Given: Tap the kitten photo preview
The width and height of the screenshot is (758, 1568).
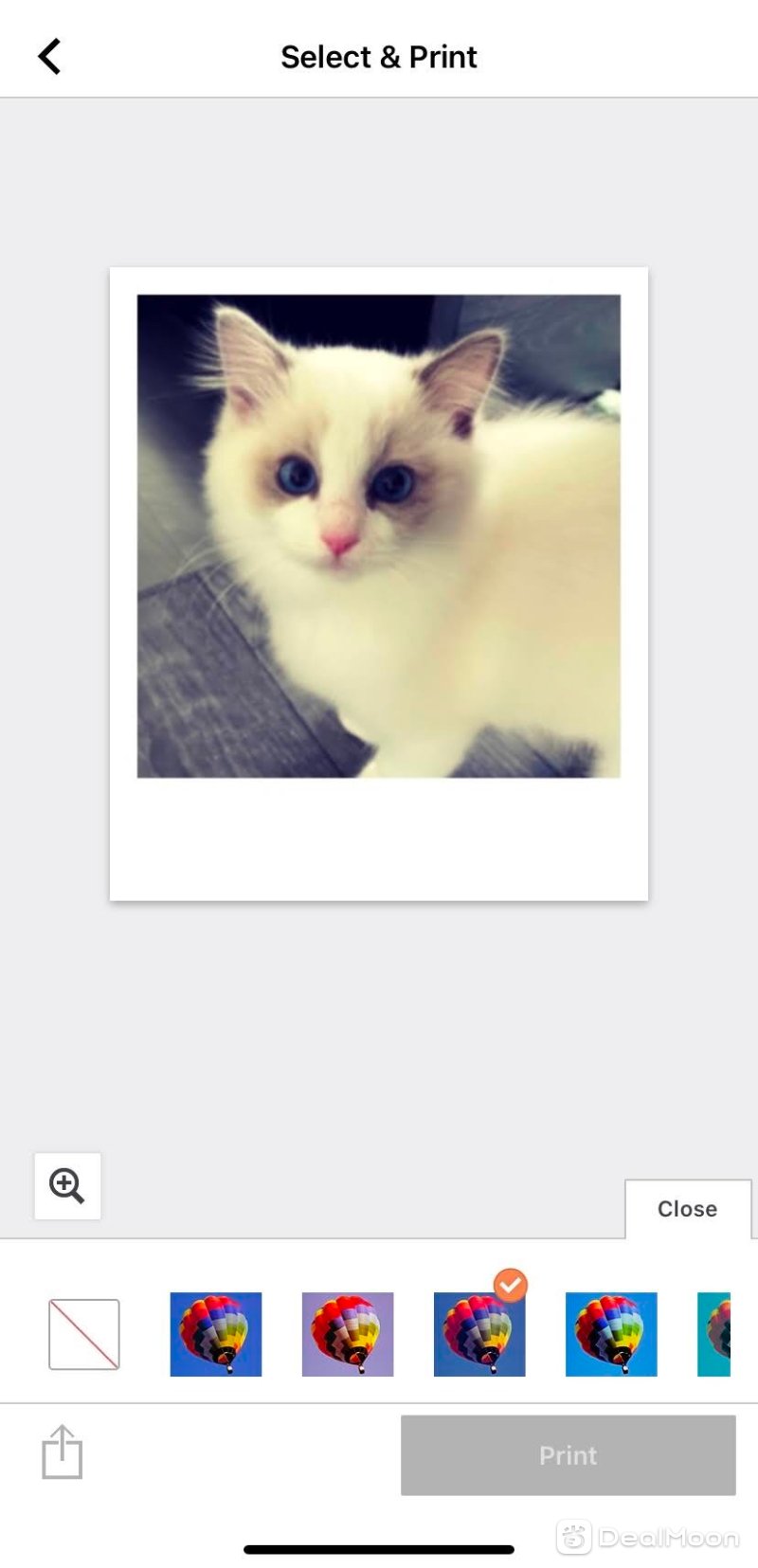Looking at the screenshot, I should pyautogui.click(x=379, y=536).
